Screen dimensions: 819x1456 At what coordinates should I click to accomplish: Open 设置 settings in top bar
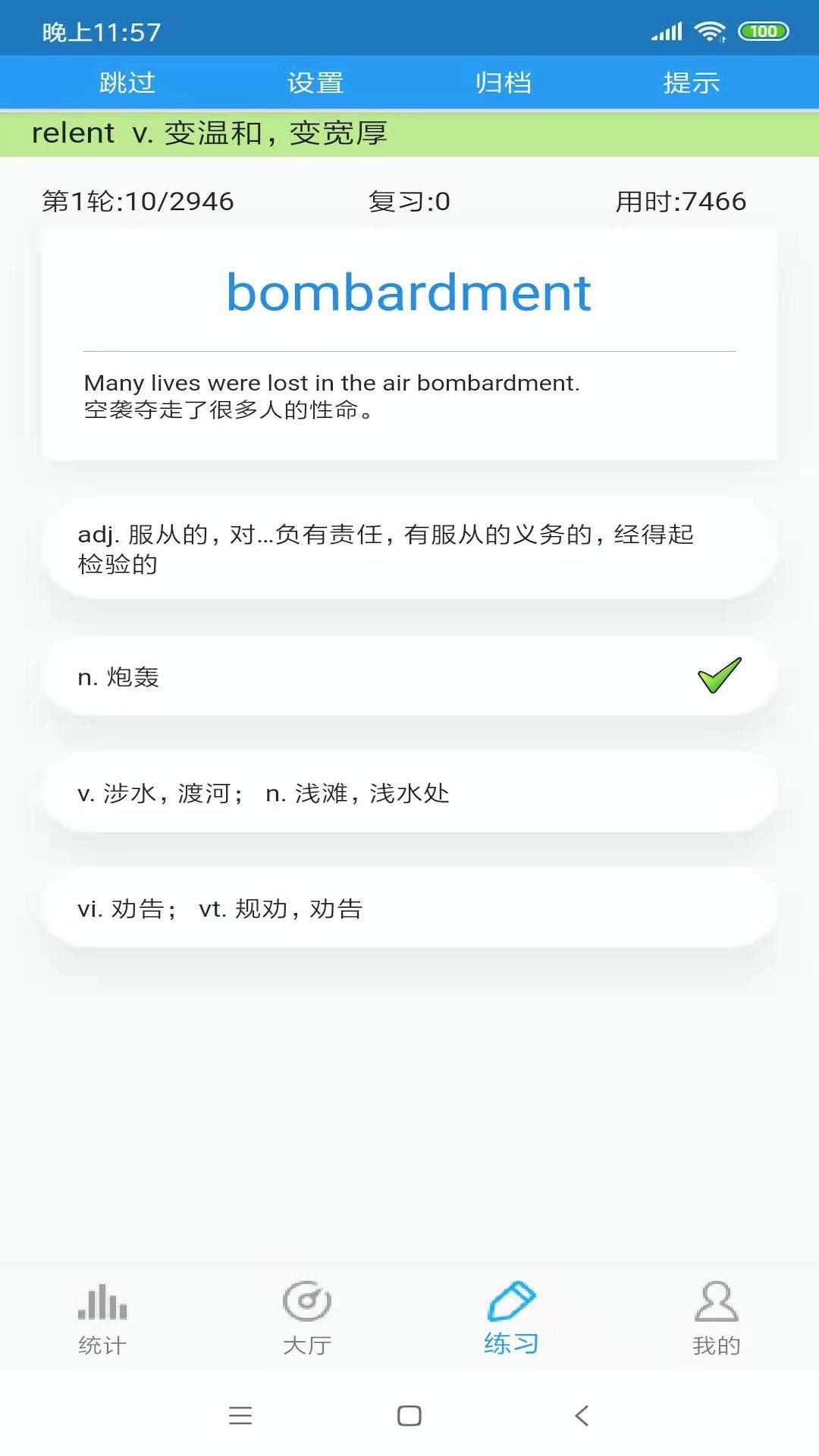[315, 82]
